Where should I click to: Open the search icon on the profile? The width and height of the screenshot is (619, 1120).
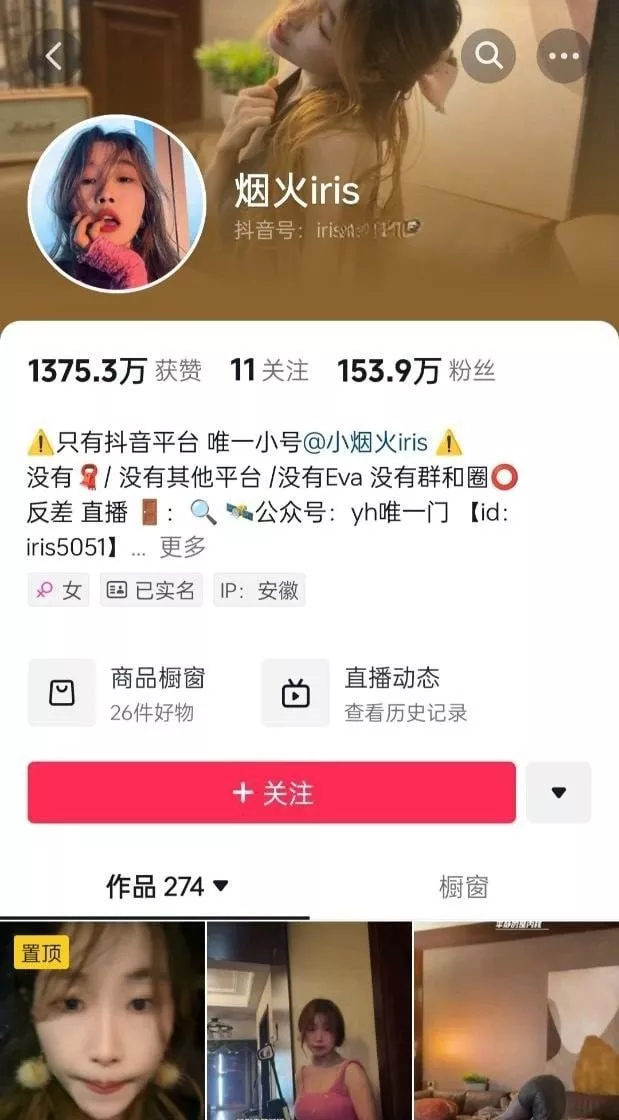pos(488,56)
